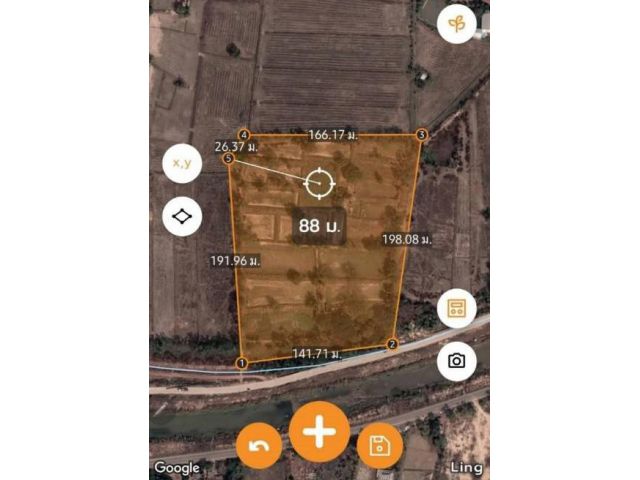Select boundary point 1
The height and width of the screenshot is (480, 640).
click(241, 363)
